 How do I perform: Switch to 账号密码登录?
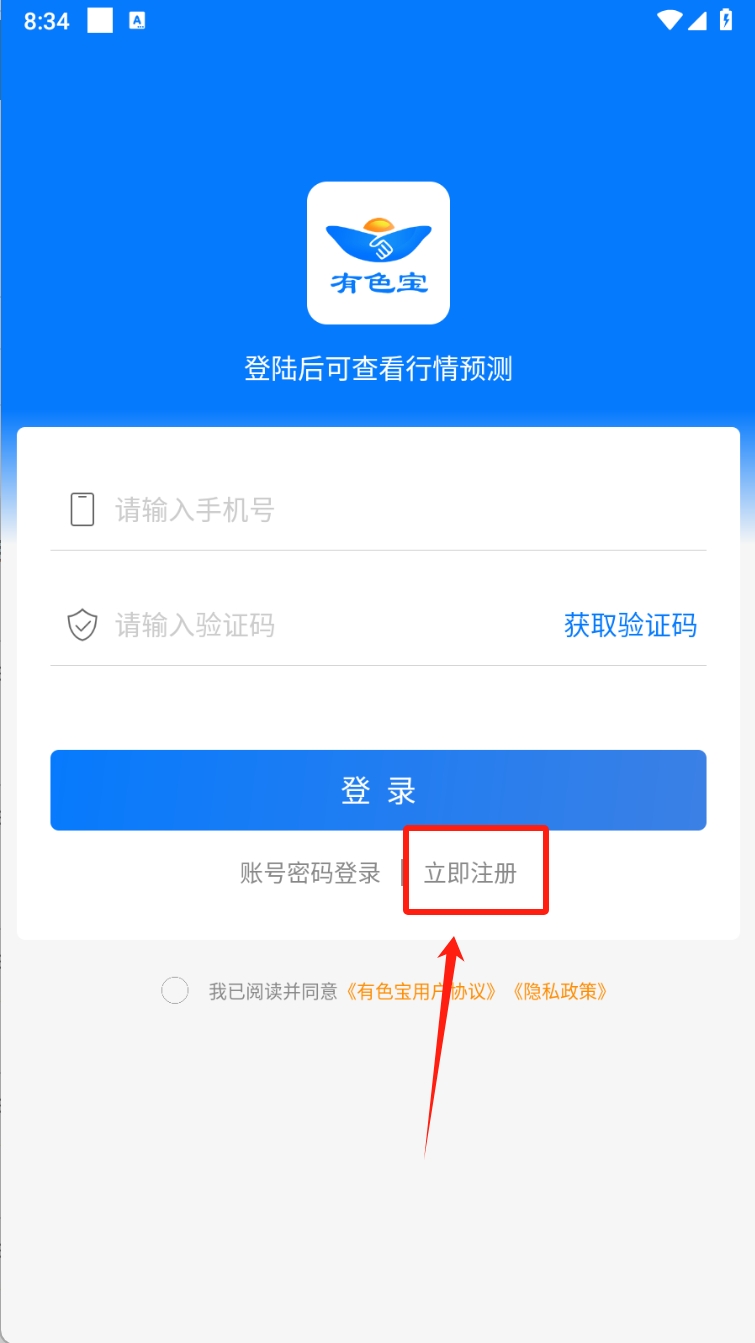[311, 873]
